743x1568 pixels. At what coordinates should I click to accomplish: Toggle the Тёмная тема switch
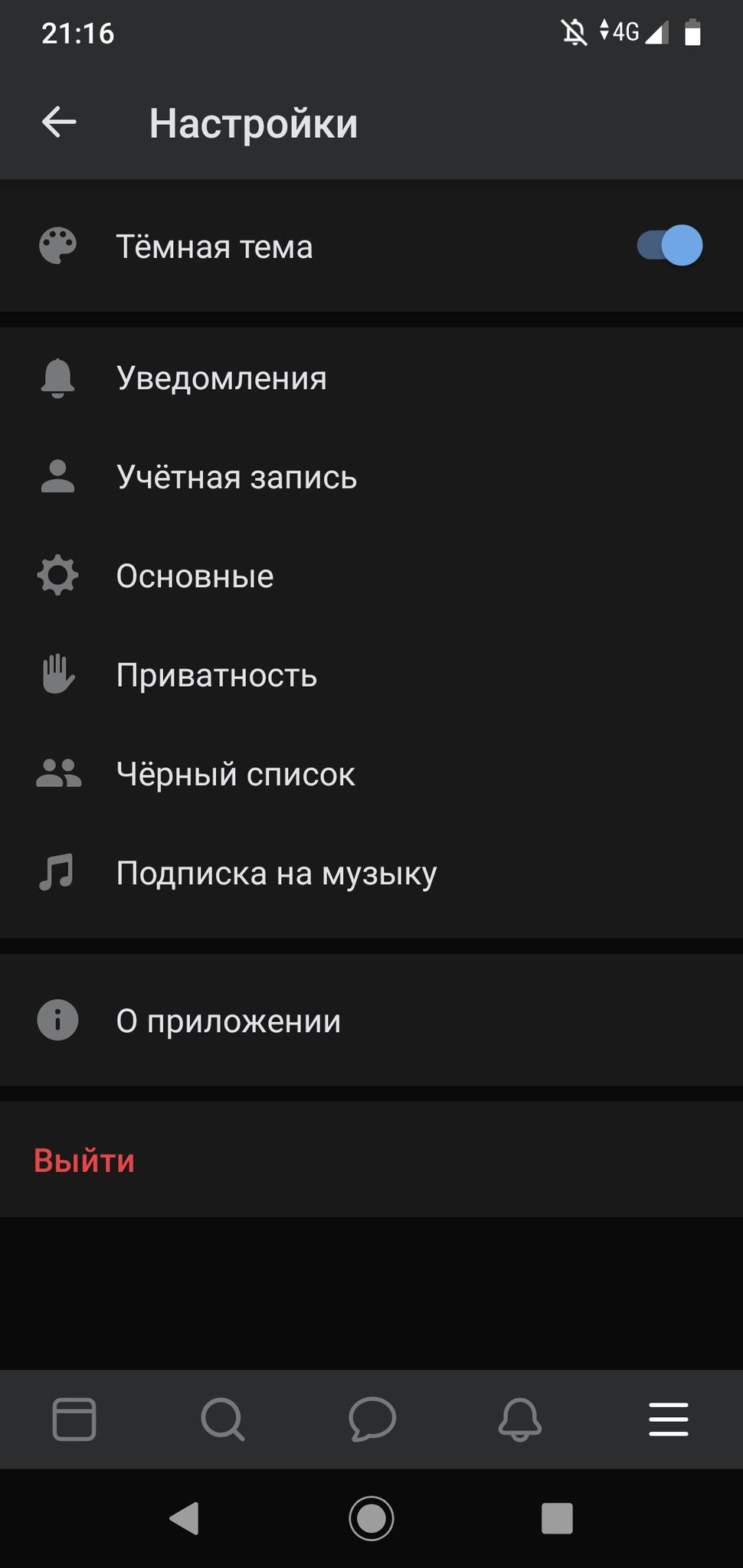point(669,246)
